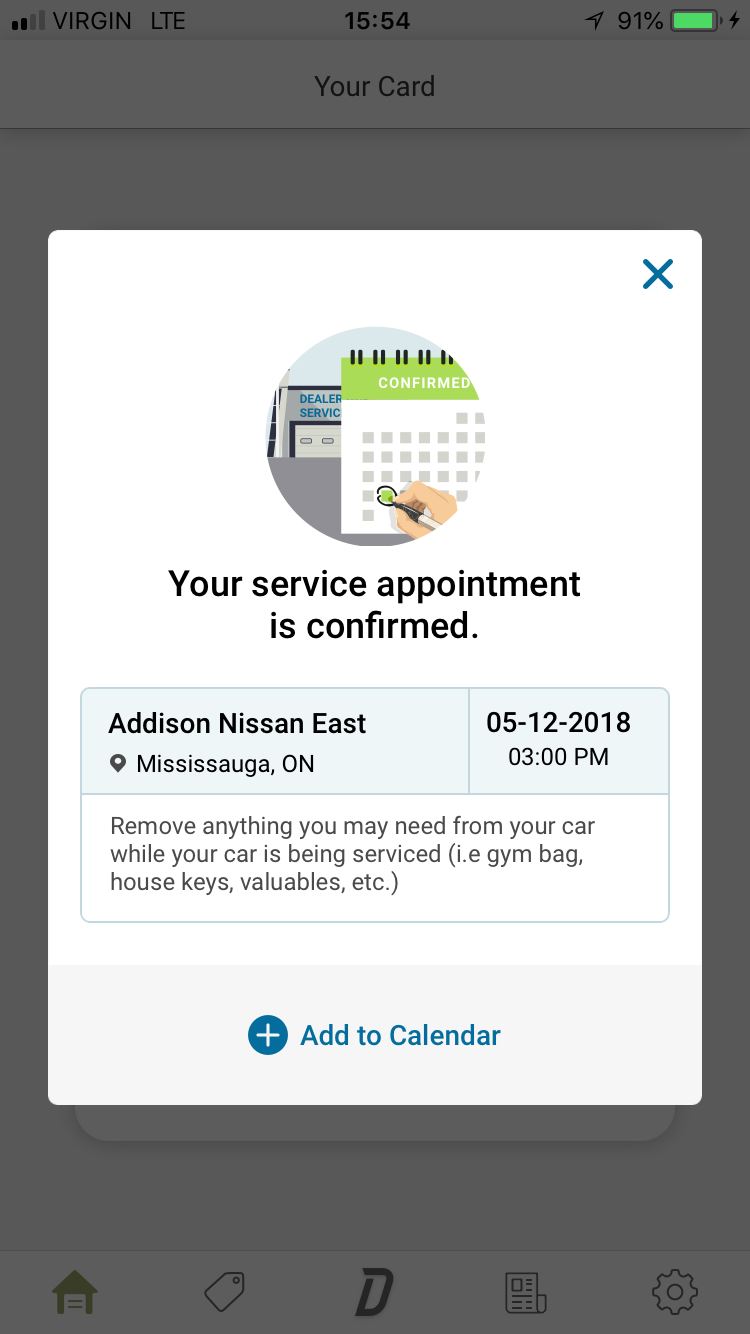Close the appointment confirmation dialog

point(657,274)
